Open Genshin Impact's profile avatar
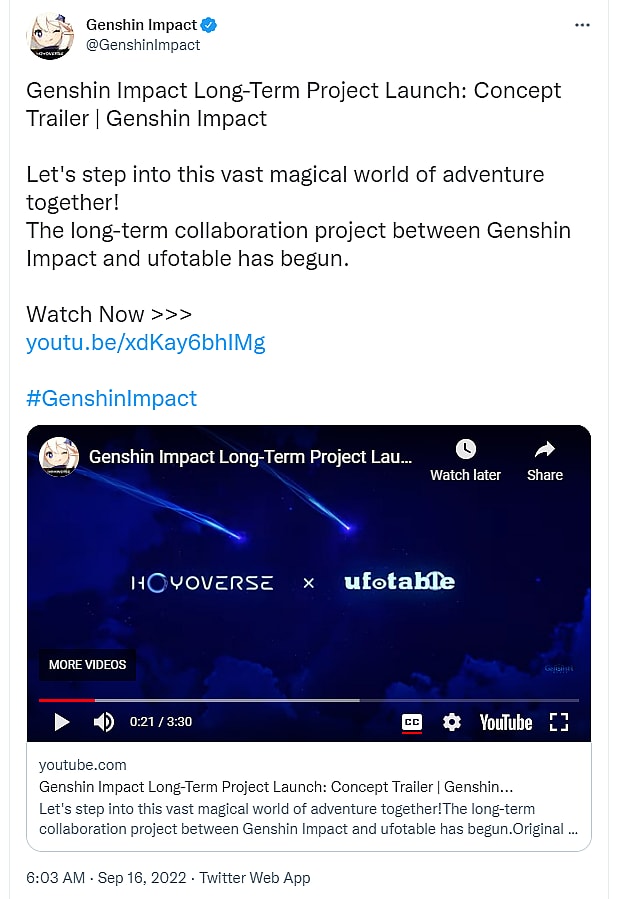 tap(48, 35)
